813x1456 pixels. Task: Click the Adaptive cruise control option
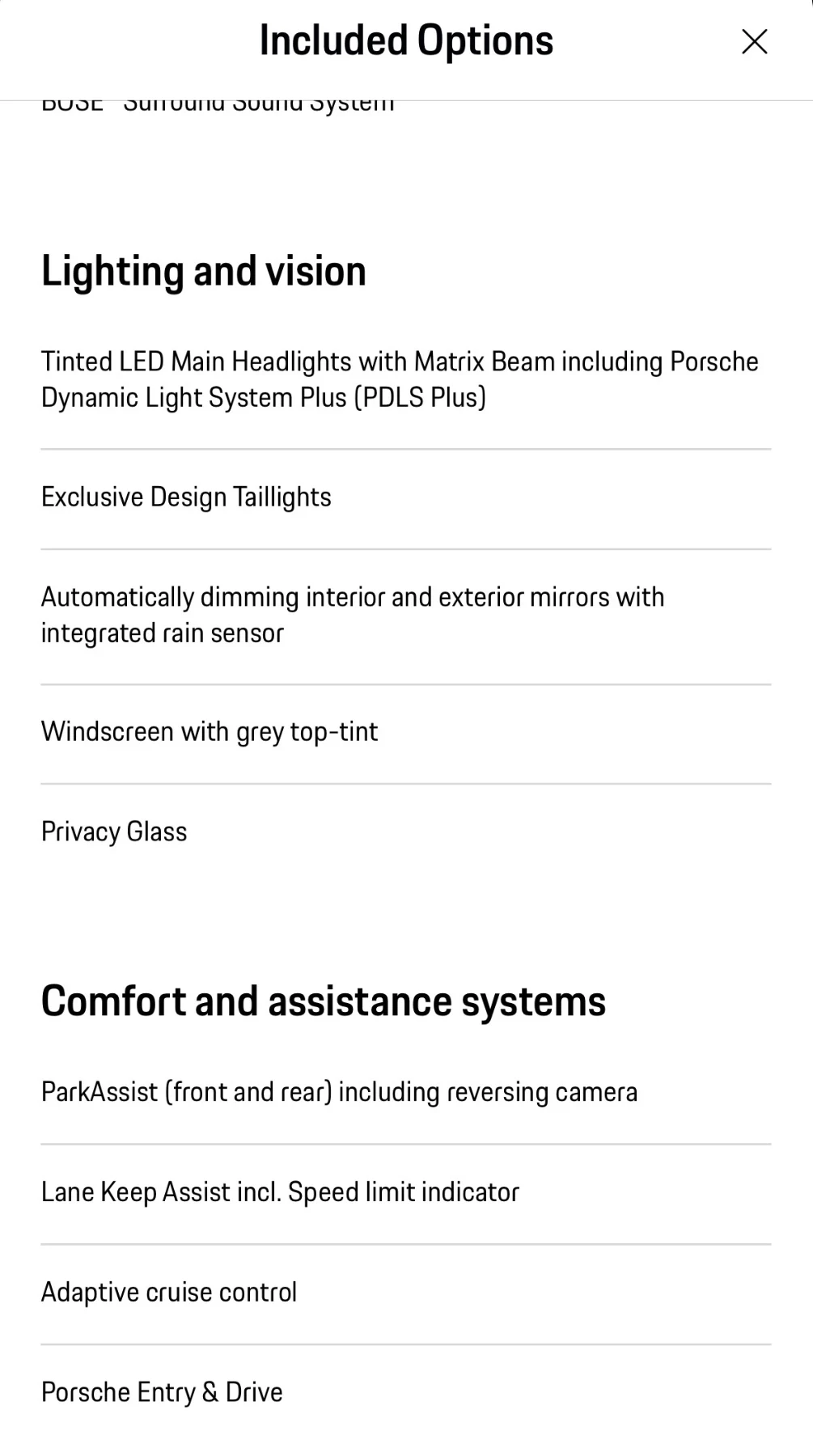[x=169, y=1291]
